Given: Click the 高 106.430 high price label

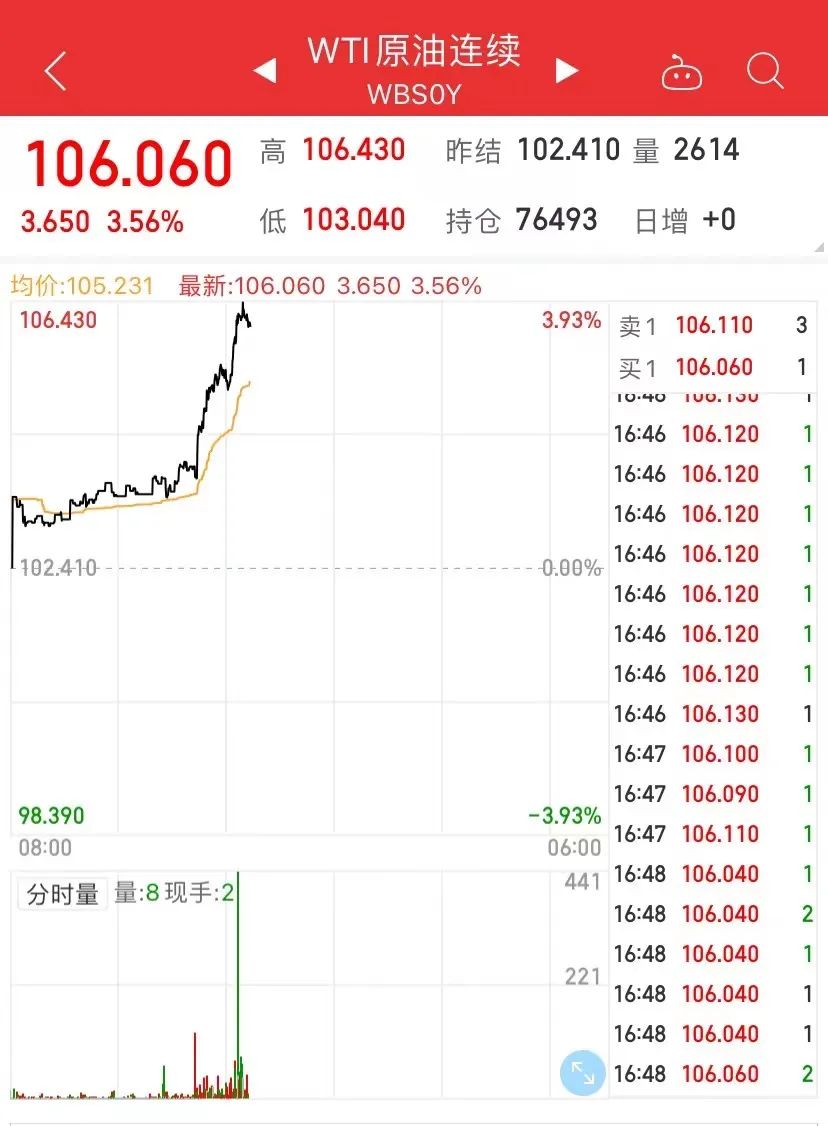Looking at the screenshot, I should click(335, 149).
